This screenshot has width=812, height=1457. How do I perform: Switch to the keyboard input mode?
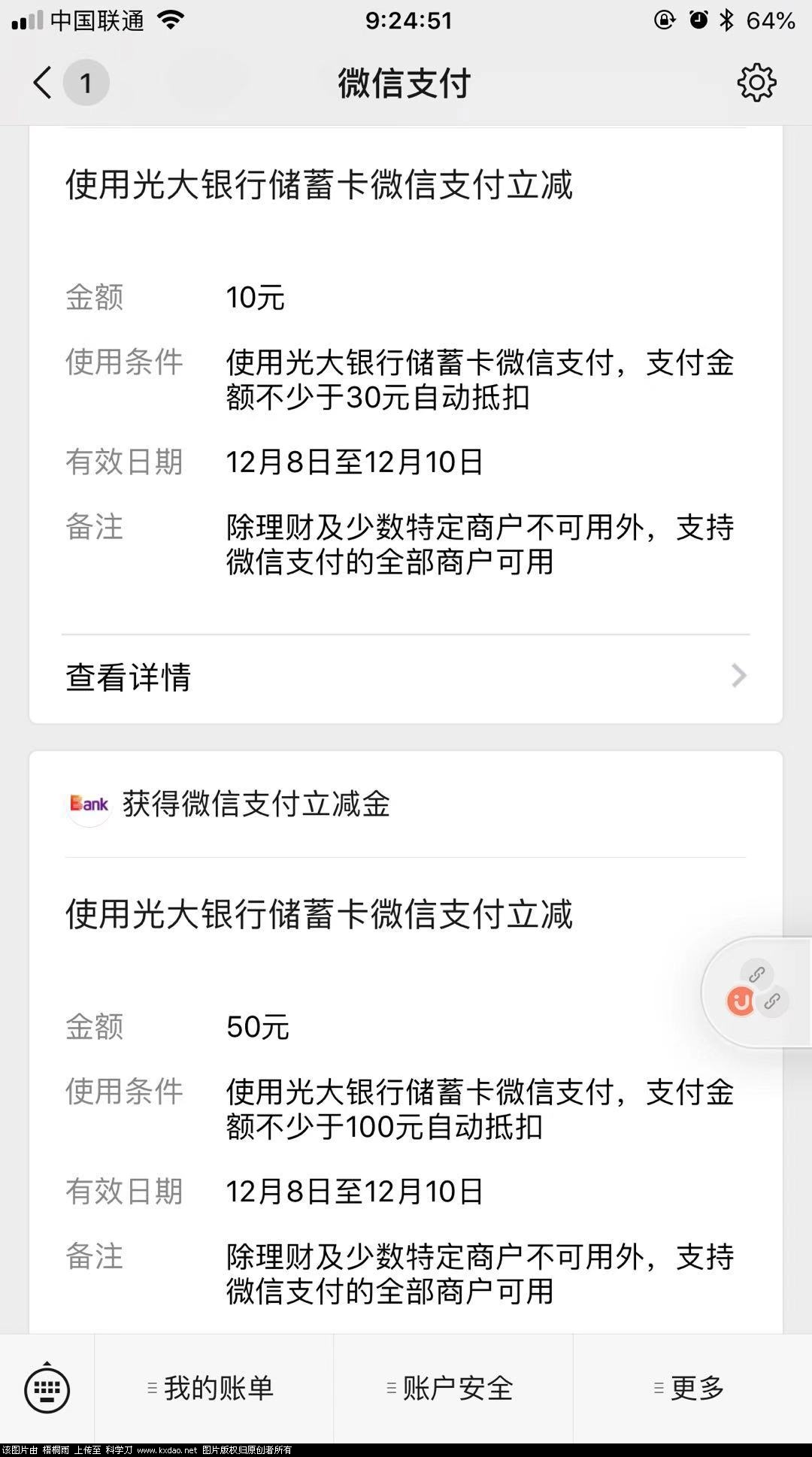[x=47, y=1389]
